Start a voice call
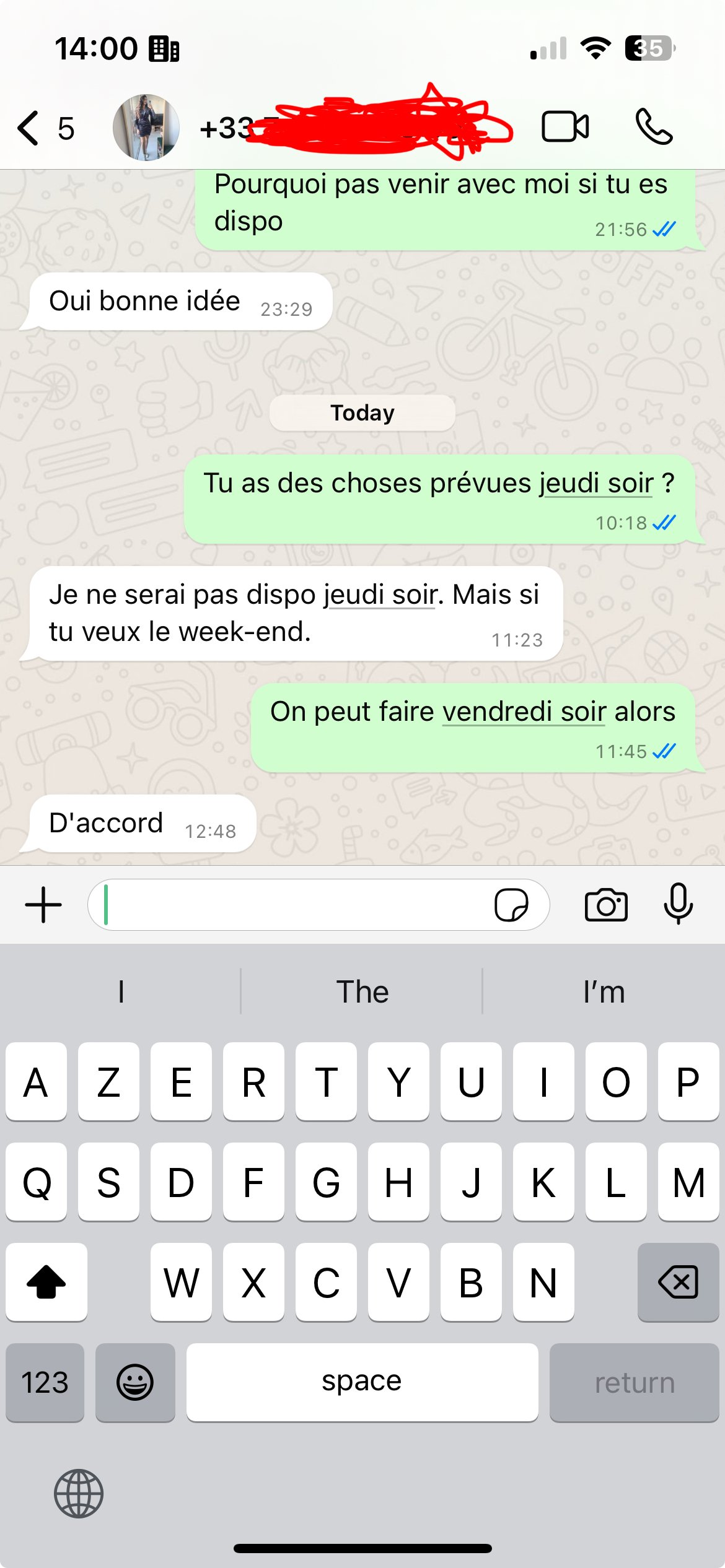Image resolution: width=725 pixels, height=1568 pixels. 654,127
